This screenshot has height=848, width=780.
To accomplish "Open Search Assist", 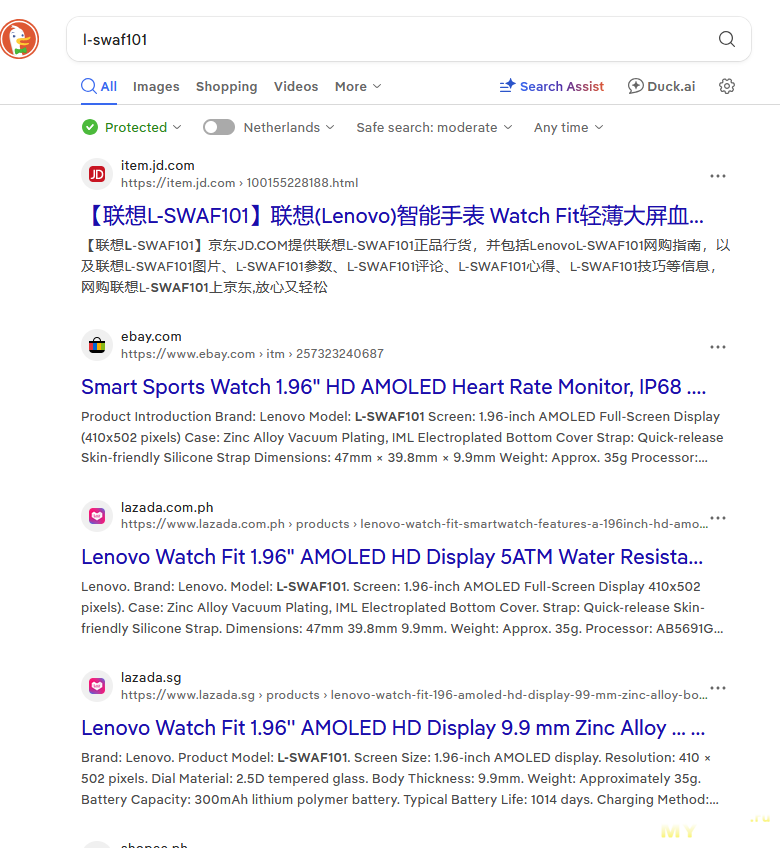I will click(x=552, y=87).
